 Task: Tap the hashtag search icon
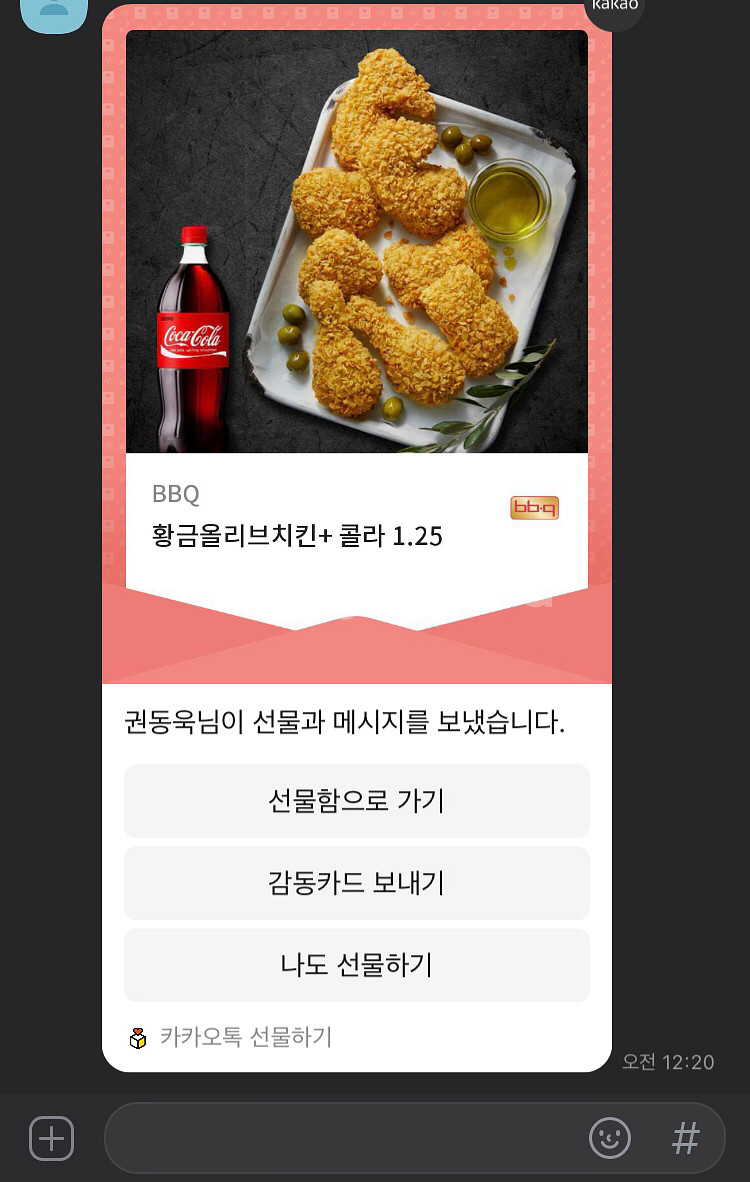pos(686,1138)
